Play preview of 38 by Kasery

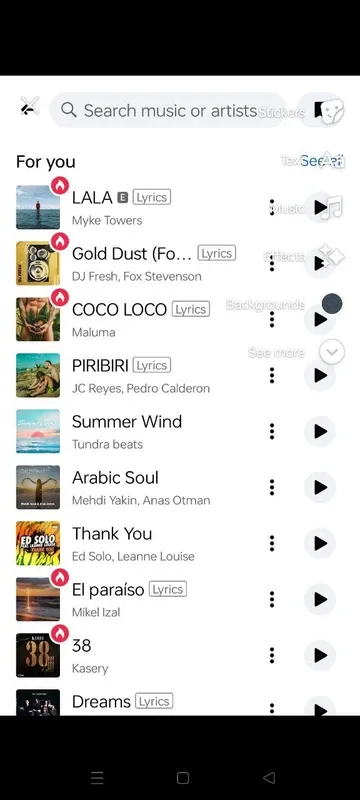(320, 656)
